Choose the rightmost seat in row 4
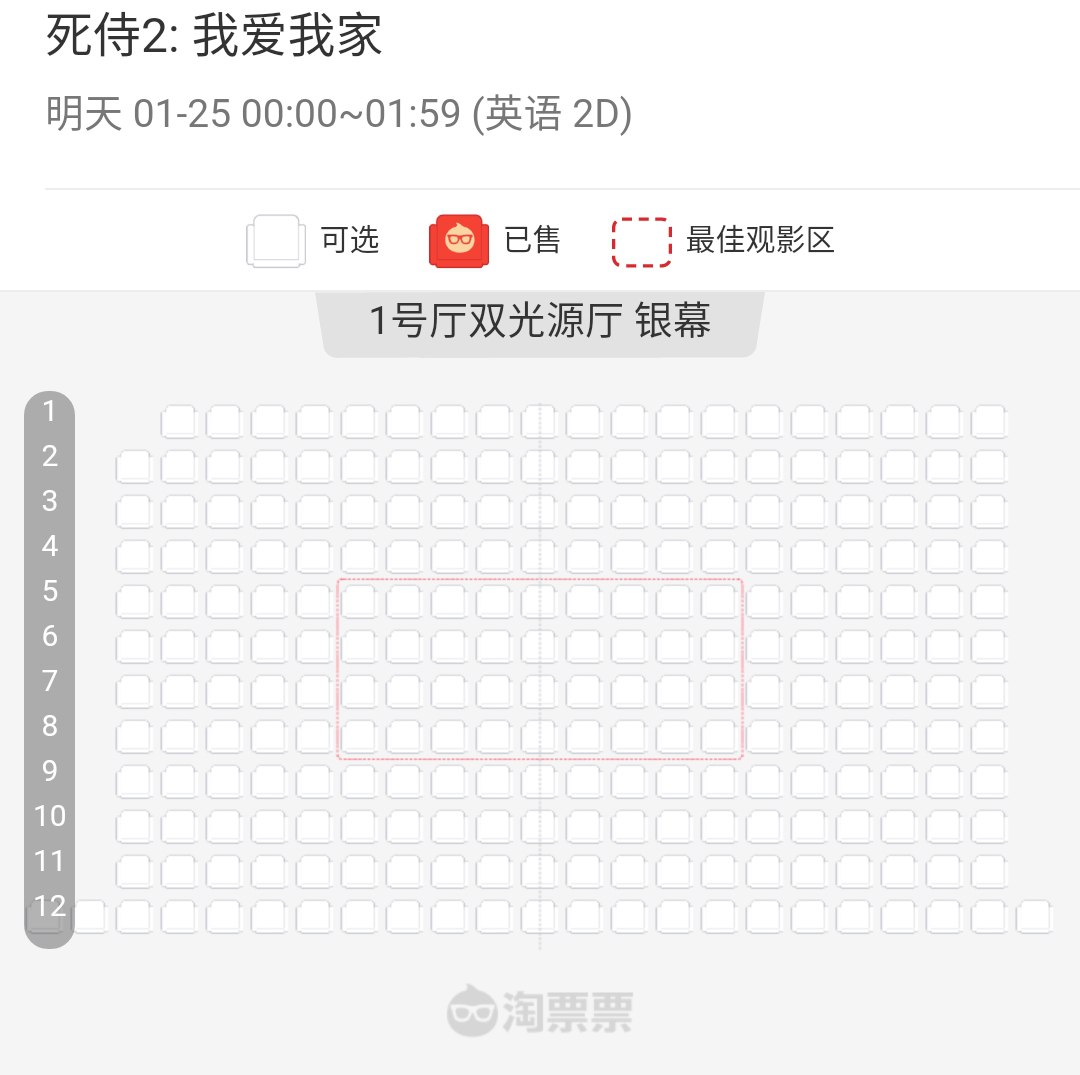This screenshot has width=1080, height=1075. tap(989, 556)
